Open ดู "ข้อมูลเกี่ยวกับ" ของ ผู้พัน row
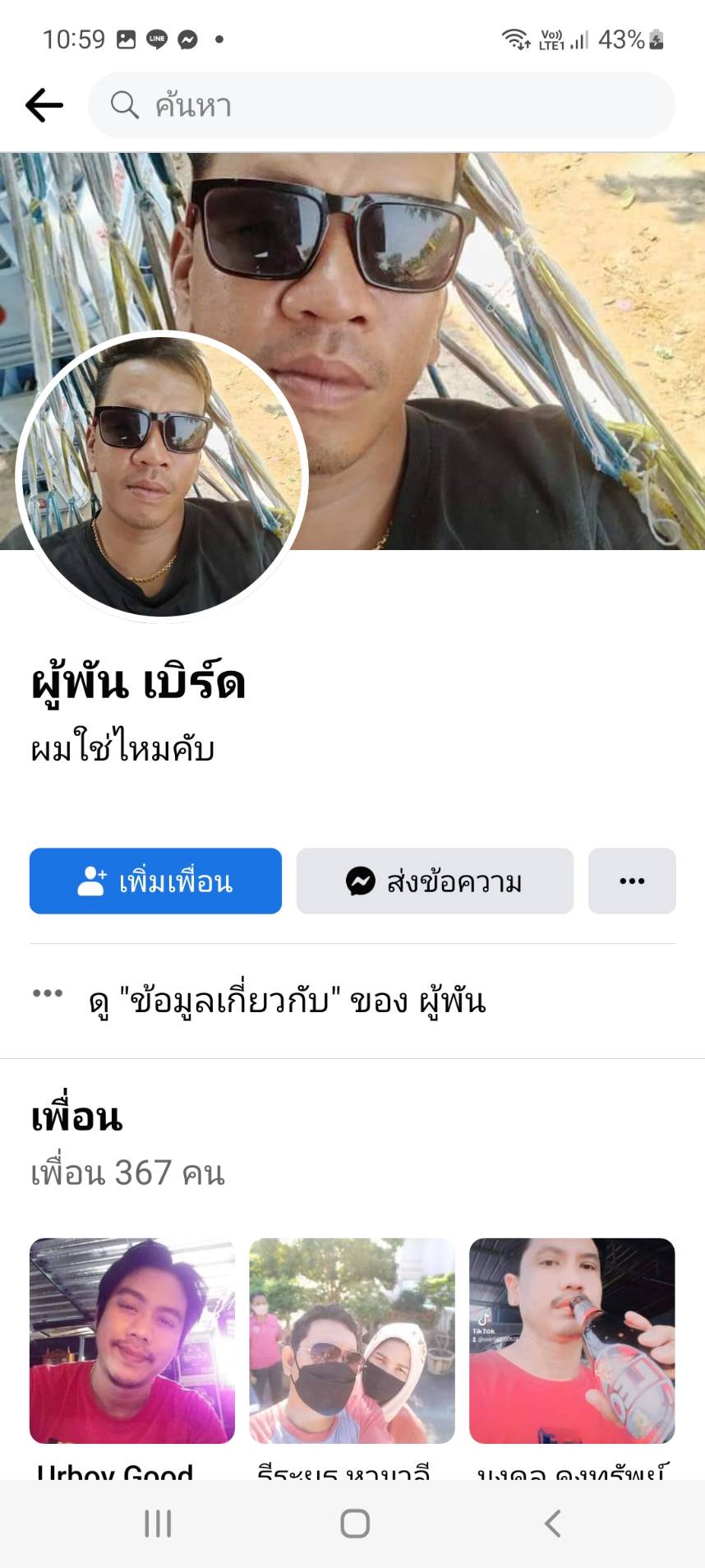 [x=288, y=1001]
